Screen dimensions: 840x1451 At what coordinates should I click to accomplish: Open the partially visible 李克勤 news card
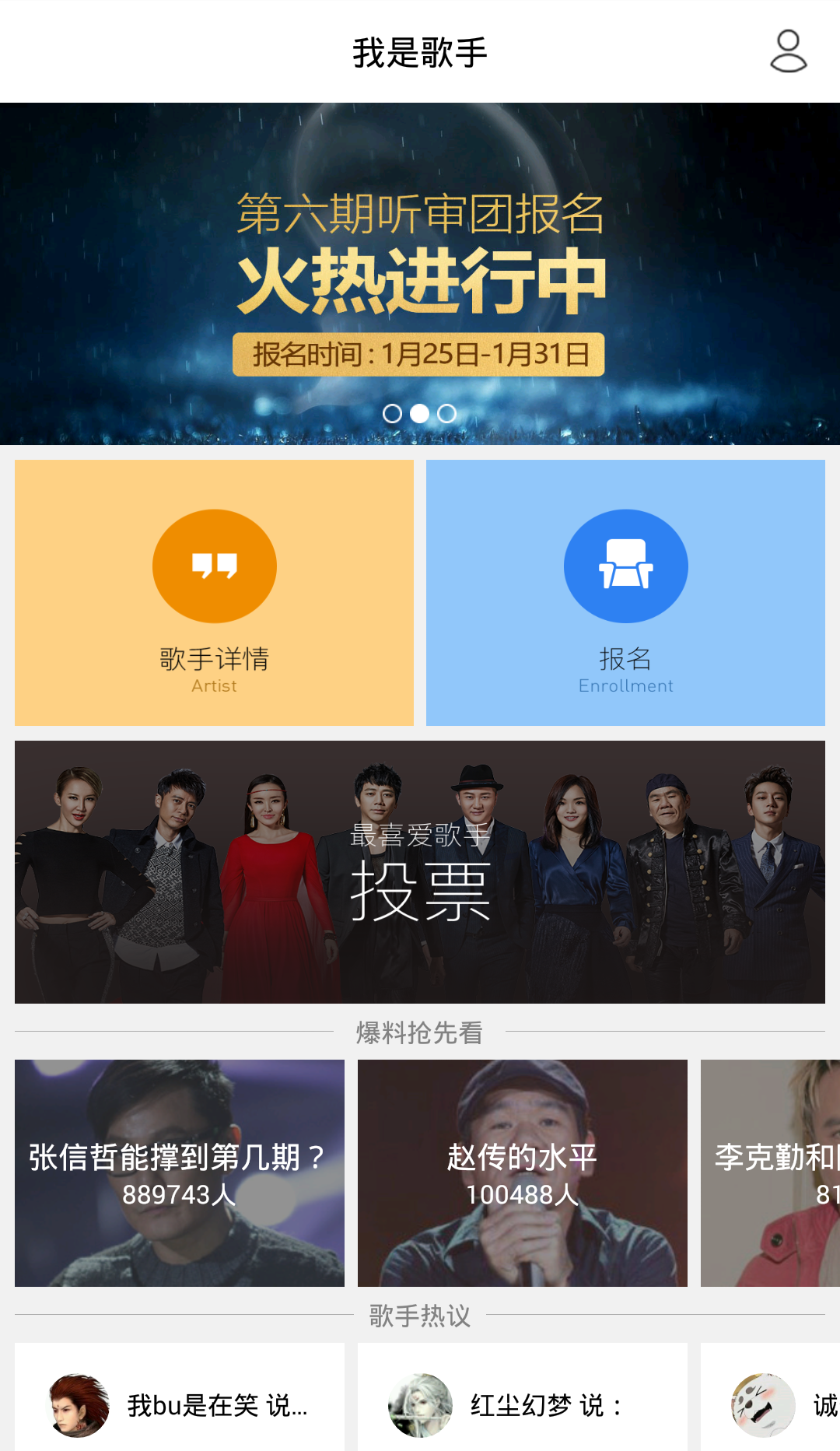(770, 1173)
